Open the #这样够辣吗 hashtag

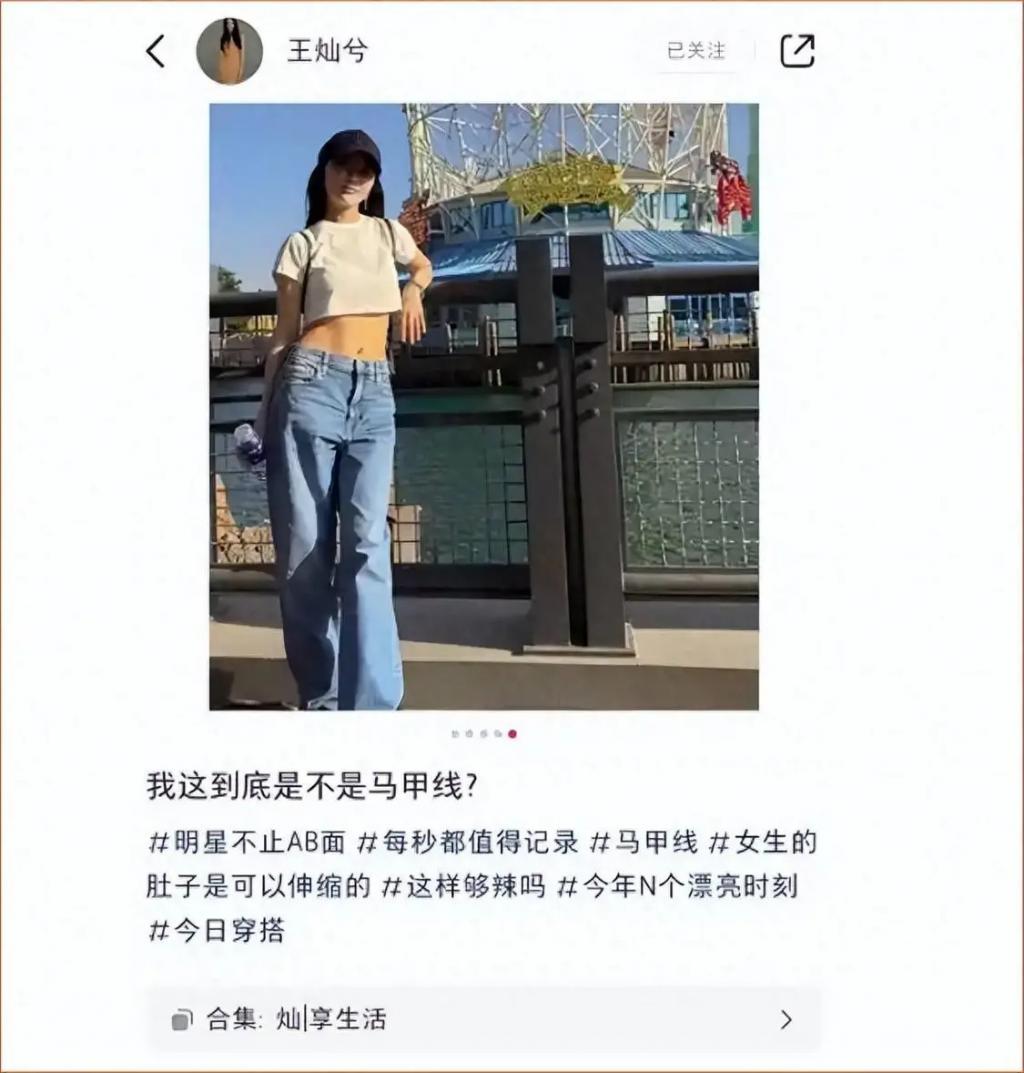[463, 886]
